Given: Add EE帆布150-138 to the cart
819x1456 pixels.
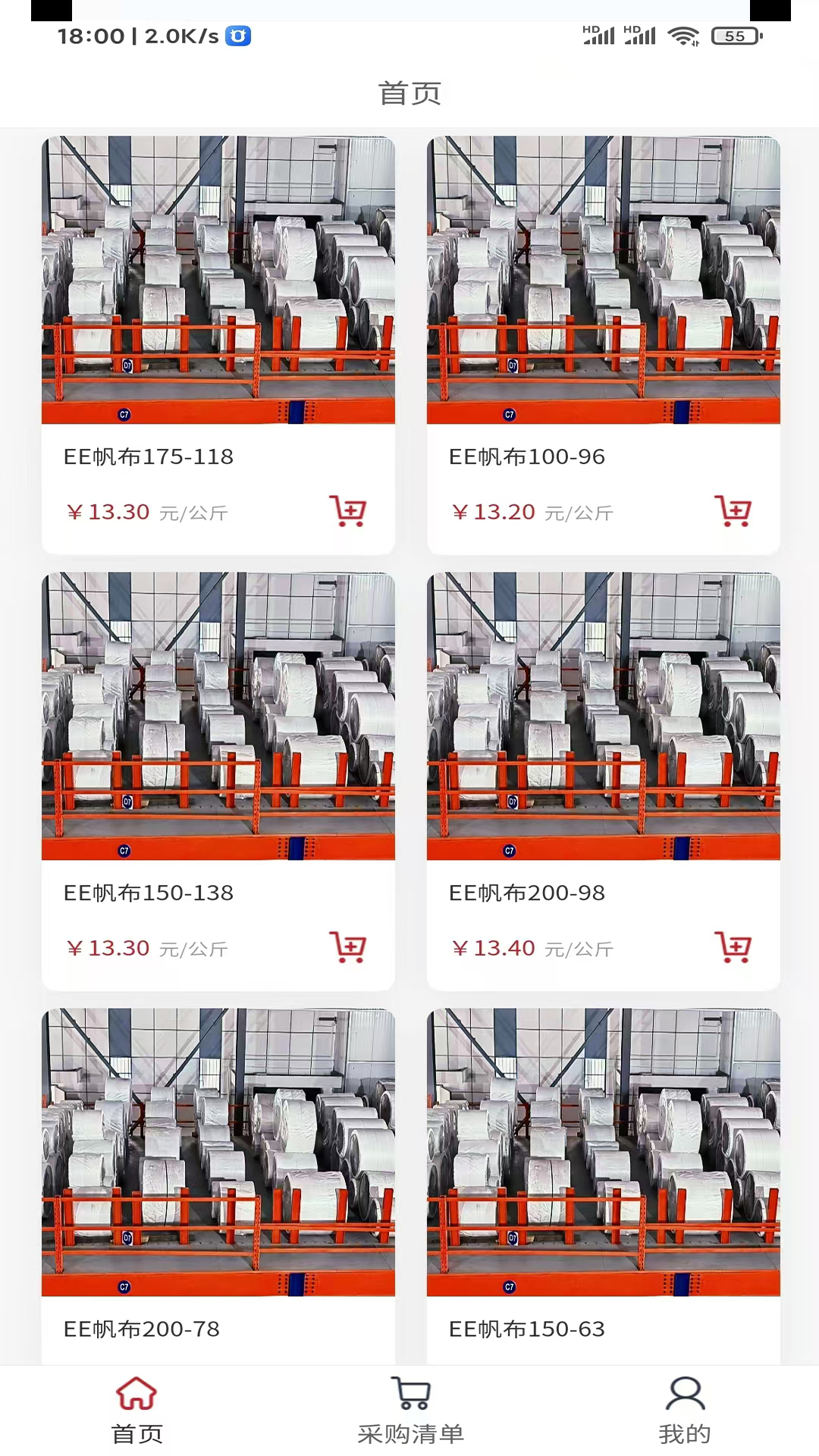Looking at the screenshot, I should click(348, 947).
